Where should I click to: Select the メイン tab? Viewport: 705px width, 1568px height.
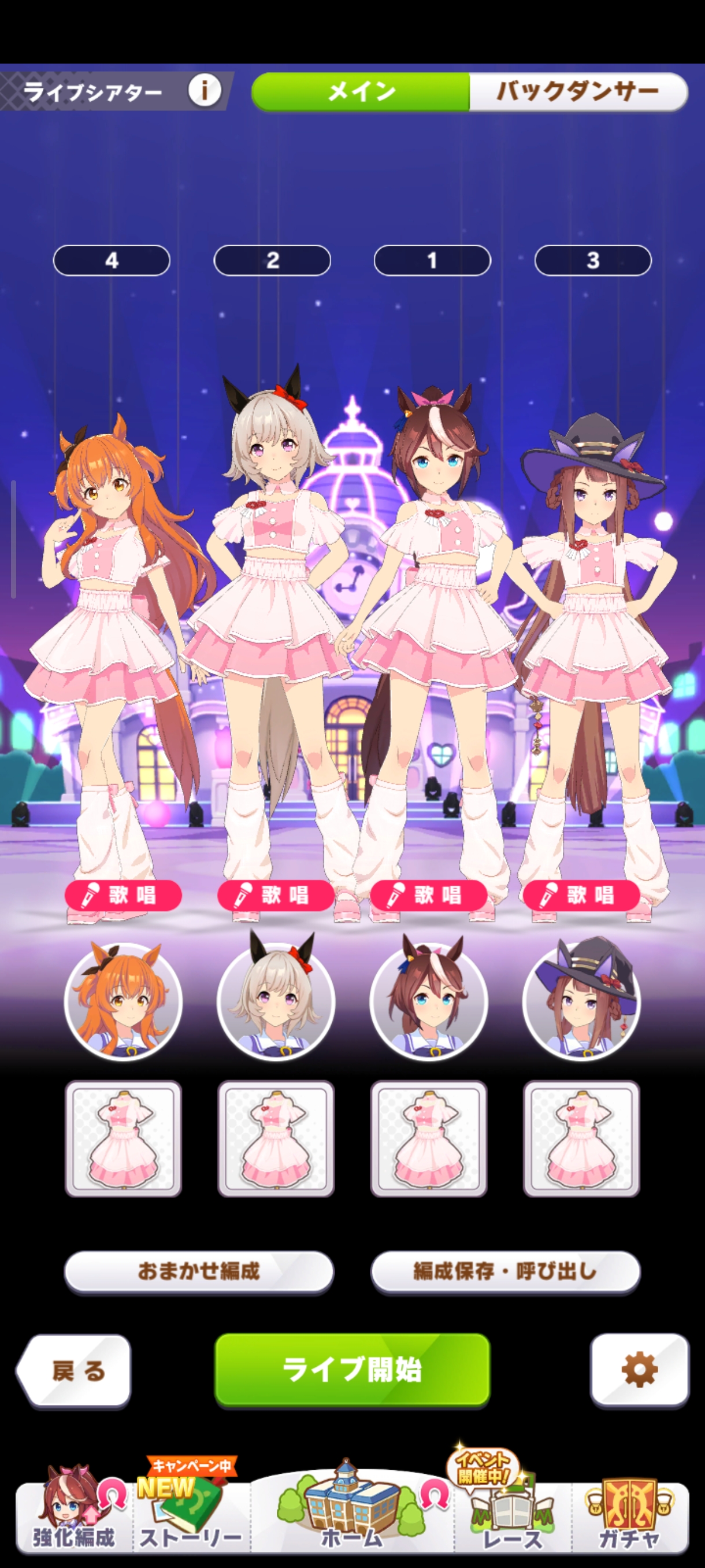click(361, 91)
